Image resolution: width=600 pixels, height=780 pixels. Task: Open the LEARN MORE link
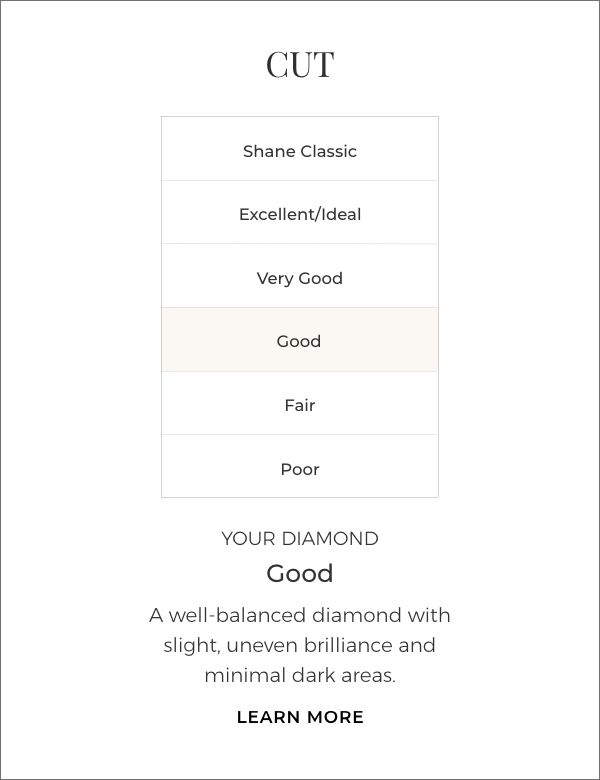coord(300,717)
